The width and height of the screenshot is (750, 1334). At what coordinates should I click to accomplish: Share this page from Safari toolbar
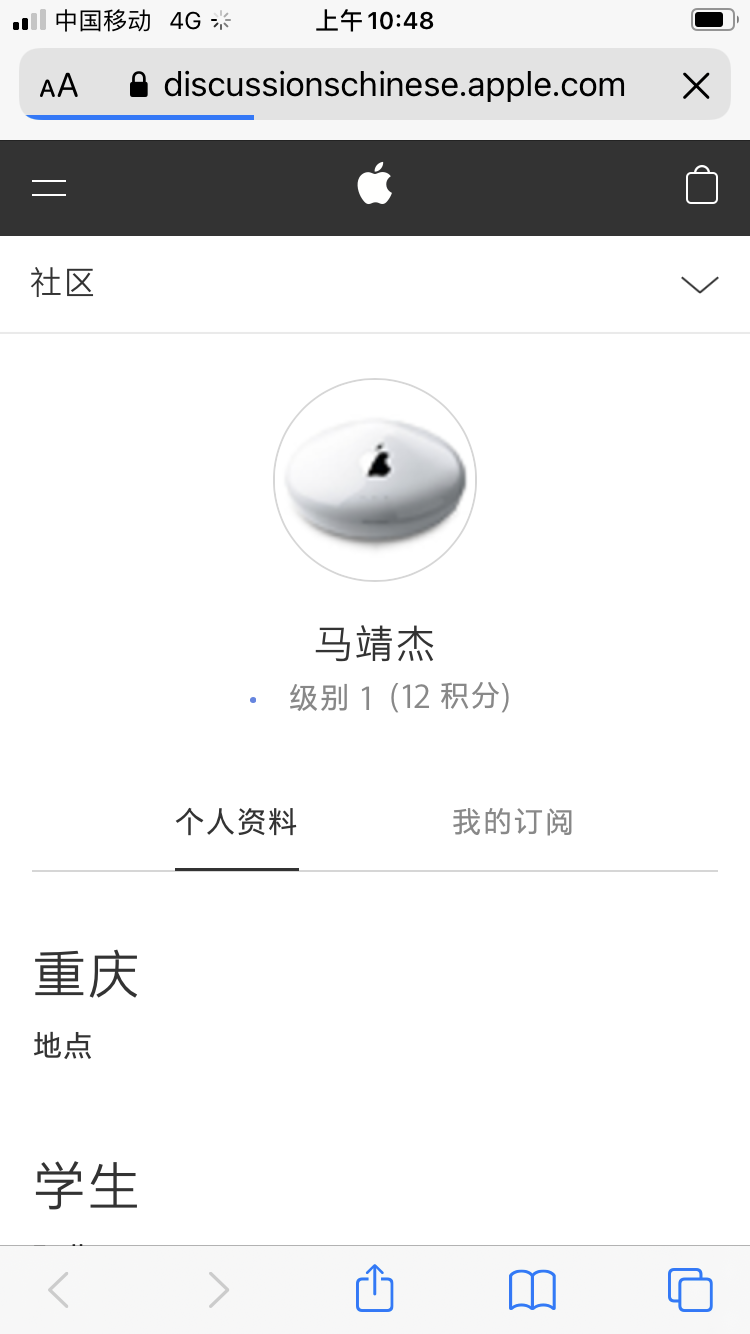point(375,1289)
